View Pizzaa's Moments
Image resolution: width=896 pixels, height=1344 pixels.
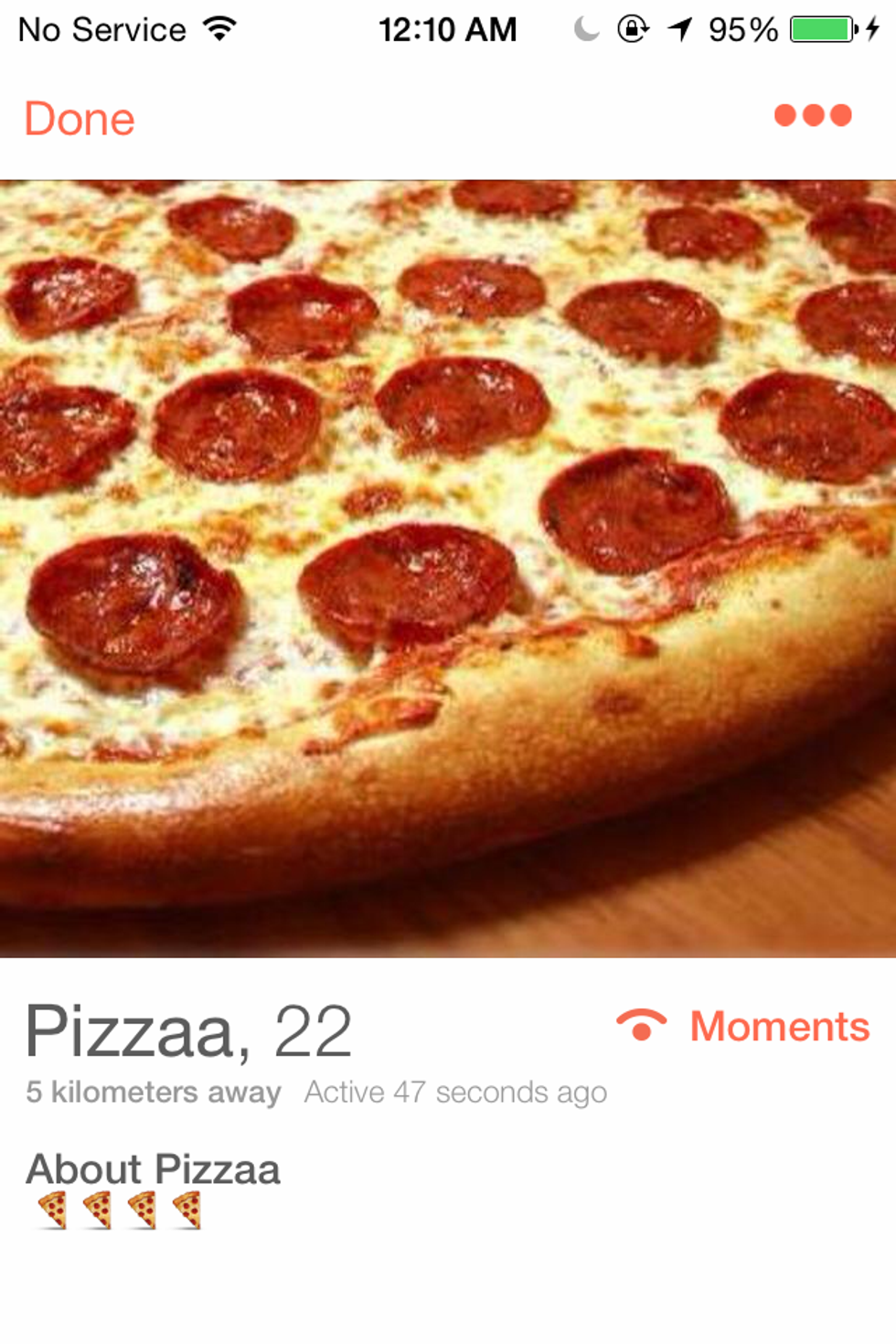click(744, 1026)
